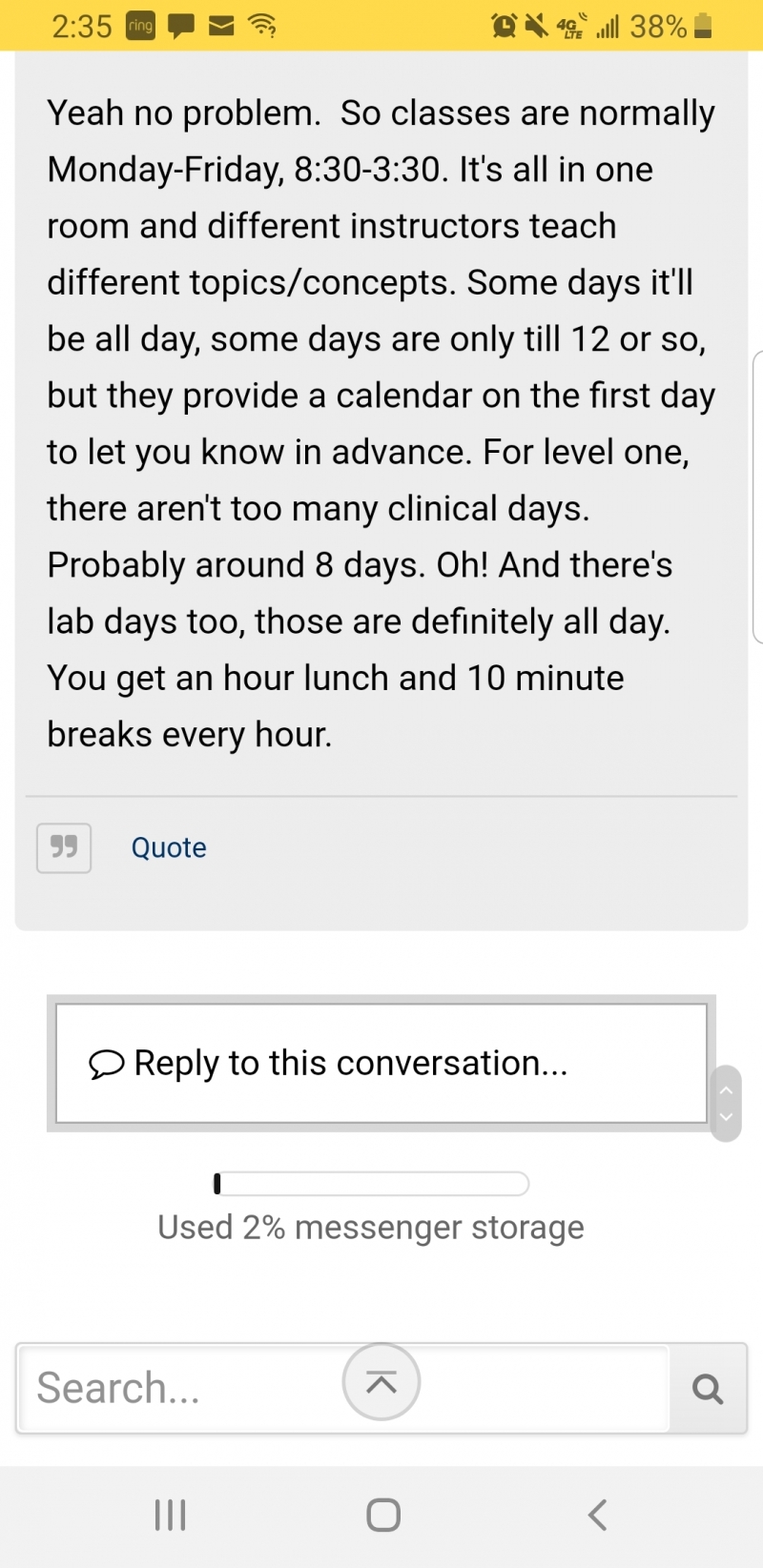Tap the messenger storage progress bar
The width and height of the screenshot is (763, 1568).
coord(370,1183)
